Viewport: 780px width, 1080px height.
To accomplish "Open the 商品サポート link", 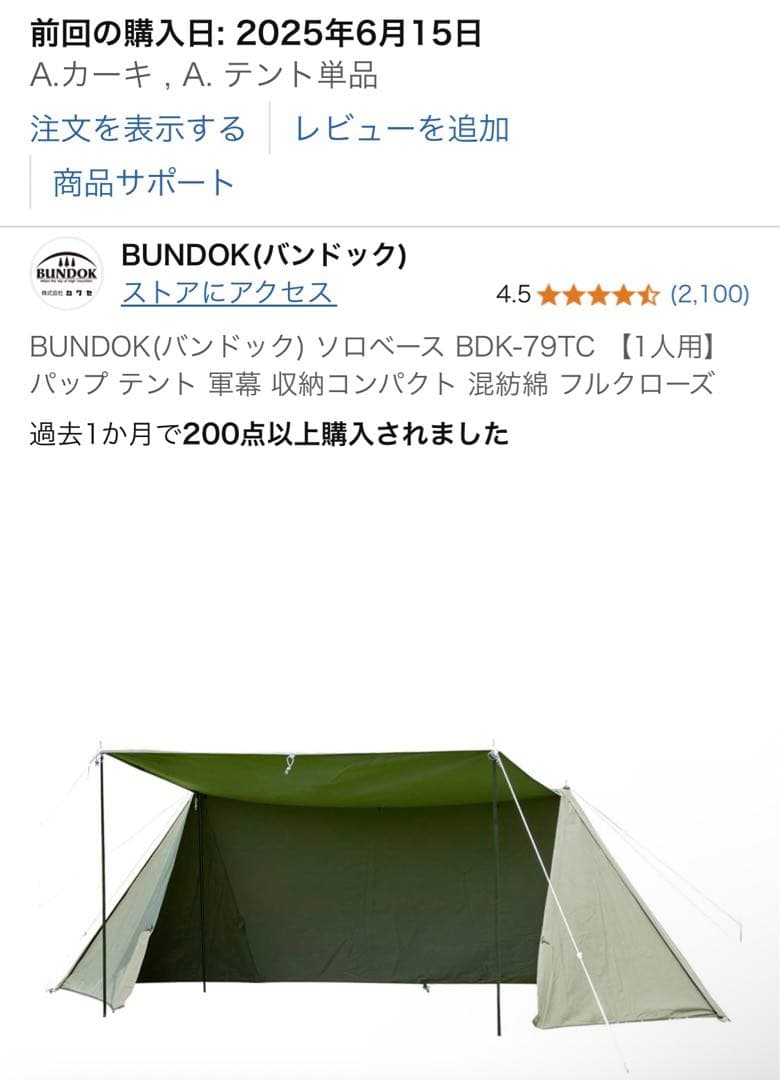I will [144, 182].
